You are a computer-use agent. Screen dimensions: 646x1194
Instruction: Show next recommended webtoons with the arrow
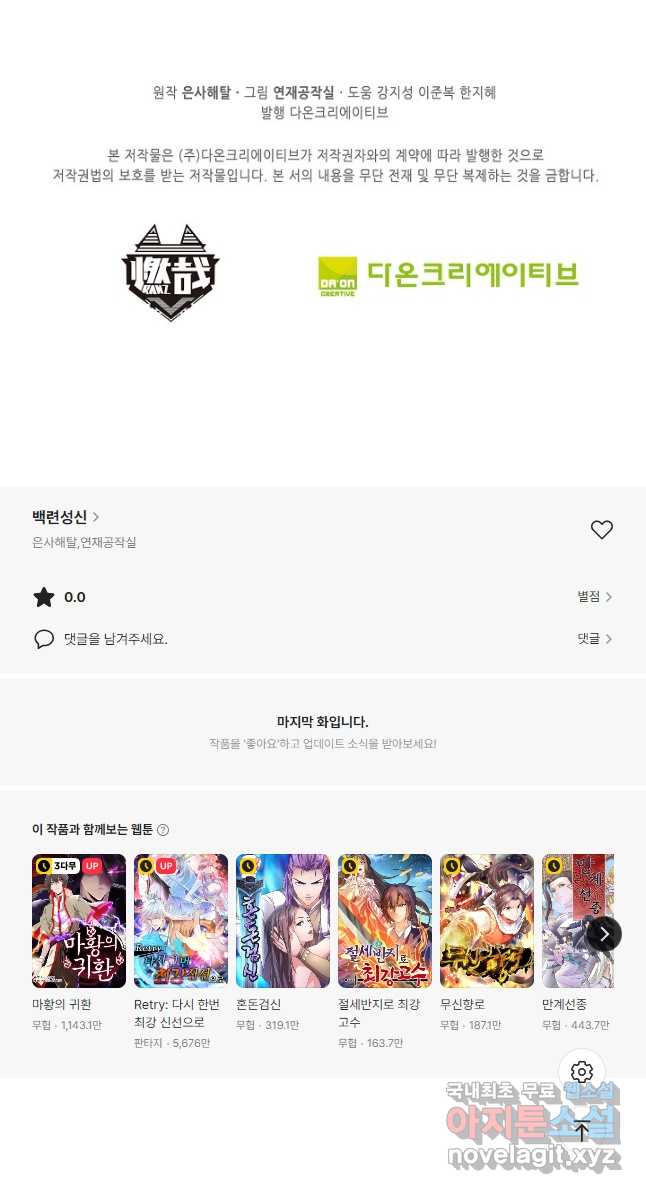click(603, 934)
